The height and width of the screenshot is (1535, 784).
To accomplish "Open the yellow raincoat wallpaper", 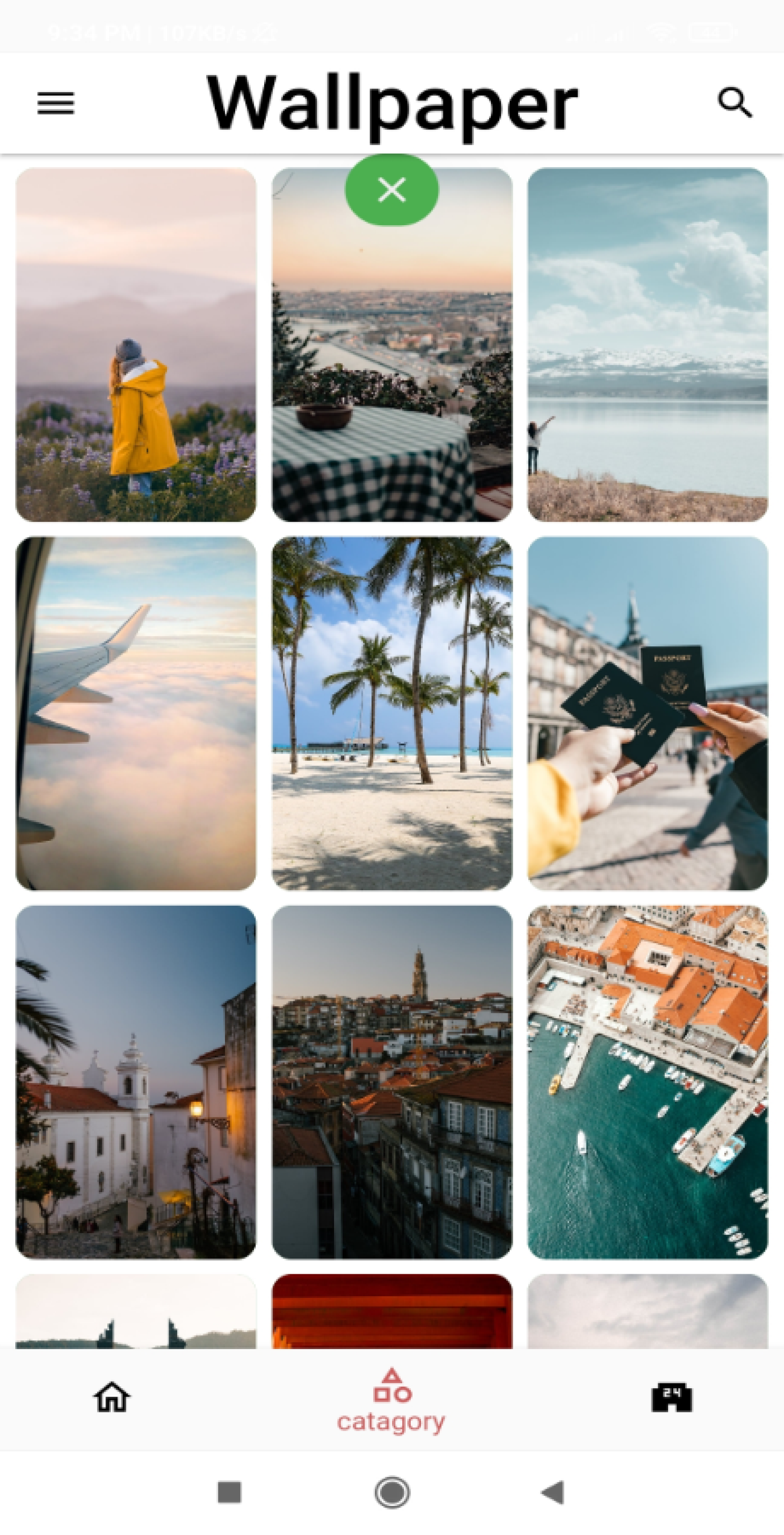I will [x=136, y=345].
